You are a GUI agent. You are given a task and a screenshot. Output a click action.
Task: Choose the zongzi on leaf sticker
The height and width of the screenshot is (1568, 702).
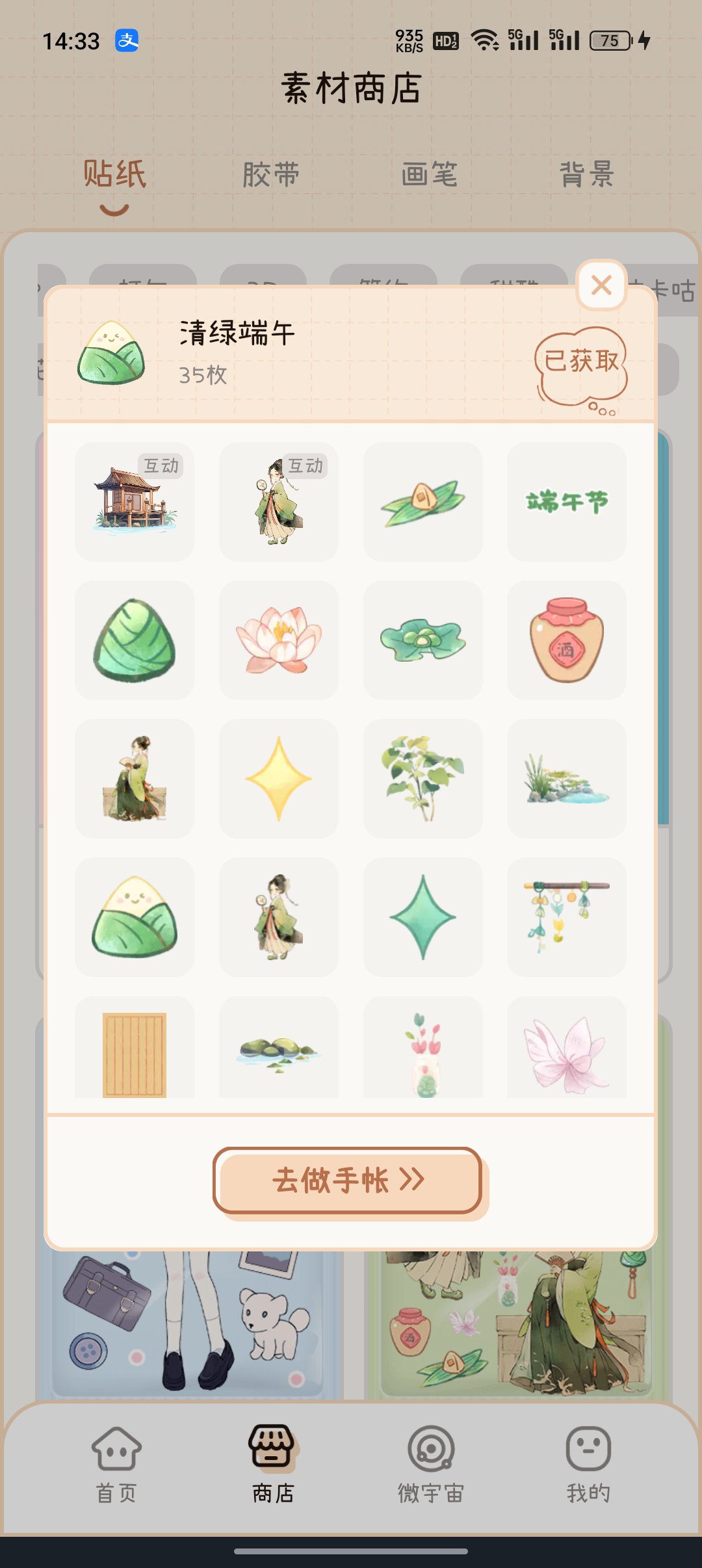coord(422,501)
